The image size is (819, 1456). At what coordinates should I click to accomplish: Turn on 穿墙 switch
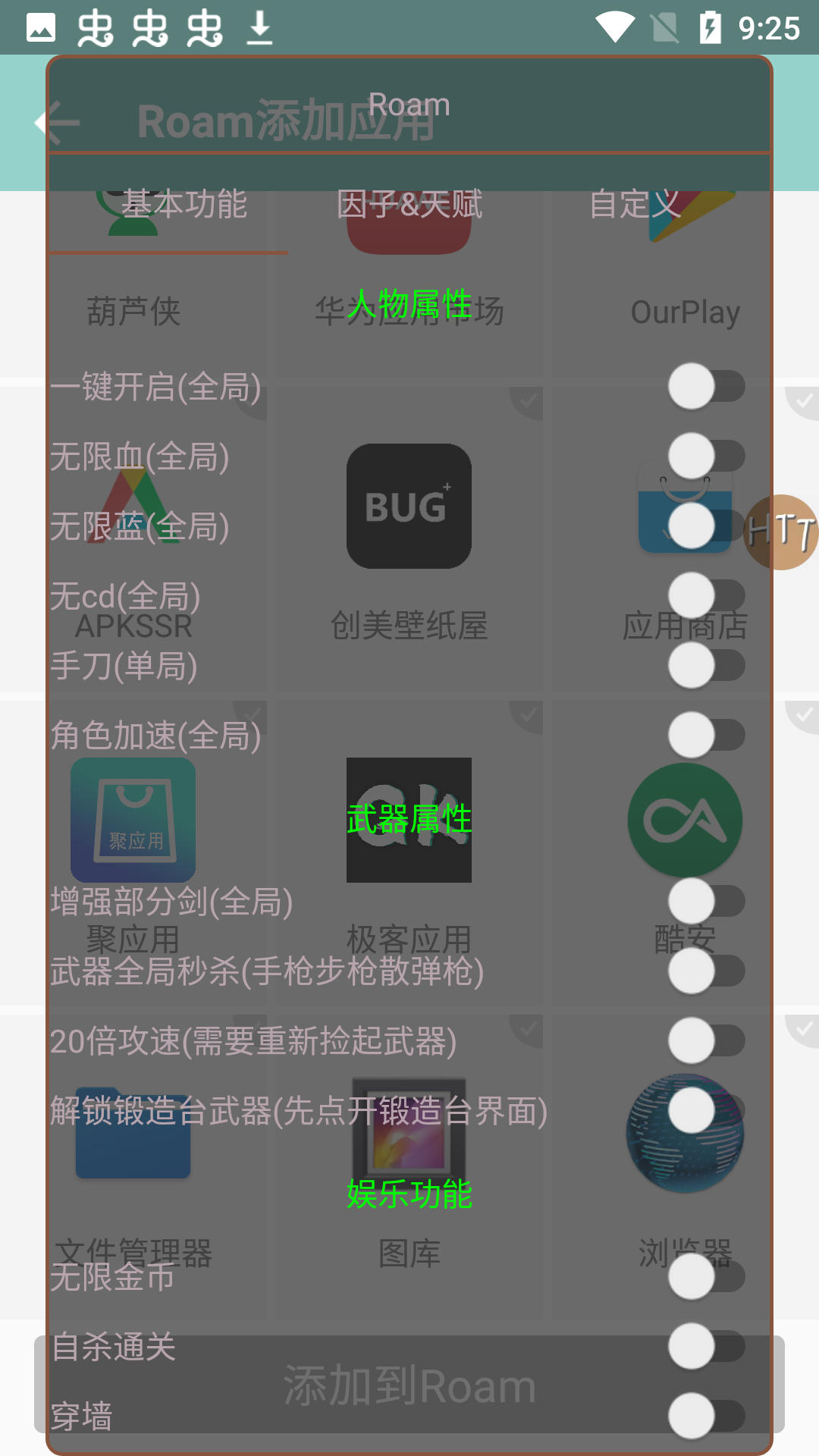coord(707,1417)
